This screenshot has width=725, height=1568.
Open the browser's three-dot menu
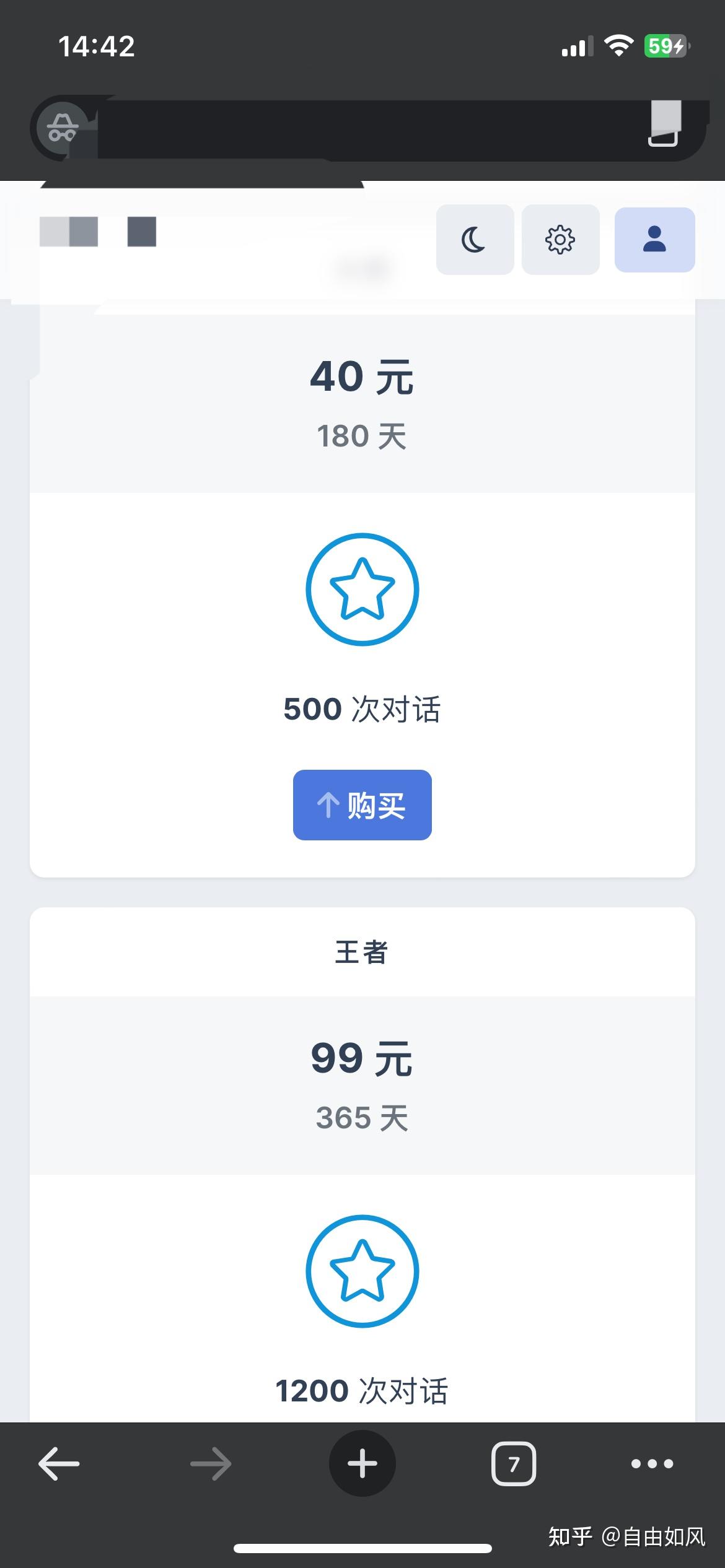tap(652, 1464)
